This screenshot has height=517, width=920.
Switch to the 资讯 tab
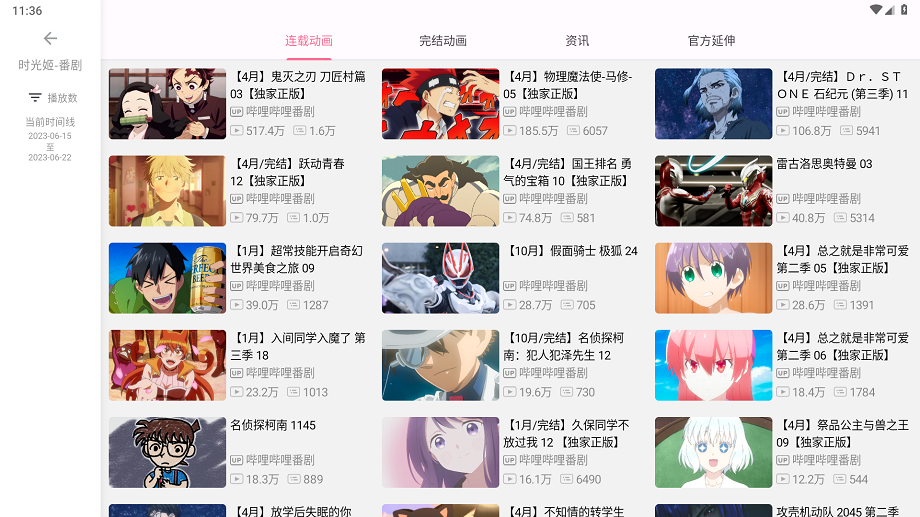[x=577, y=41]
